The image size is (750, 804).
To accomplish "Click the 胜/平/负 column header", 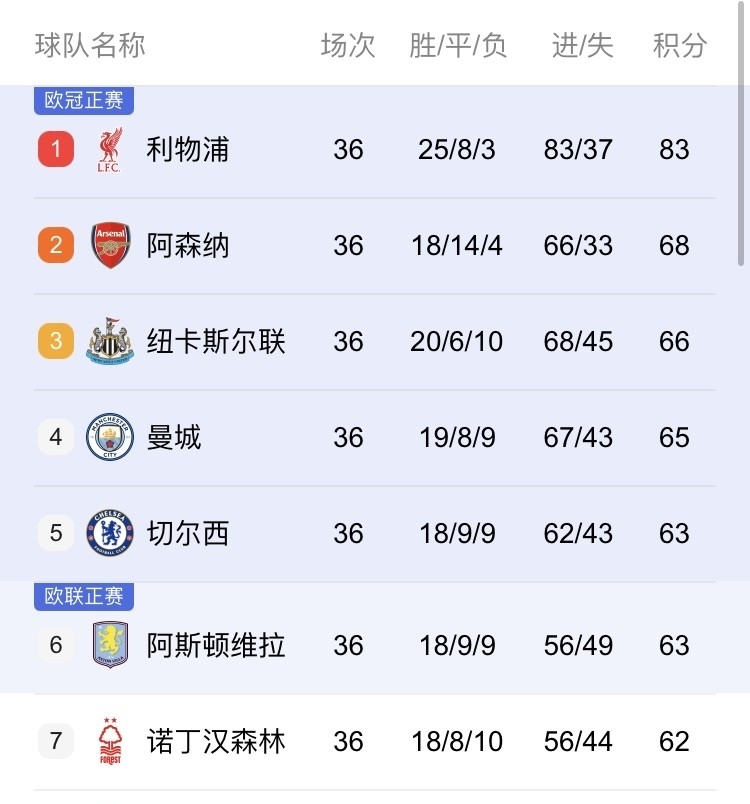I will click(456, 45).
